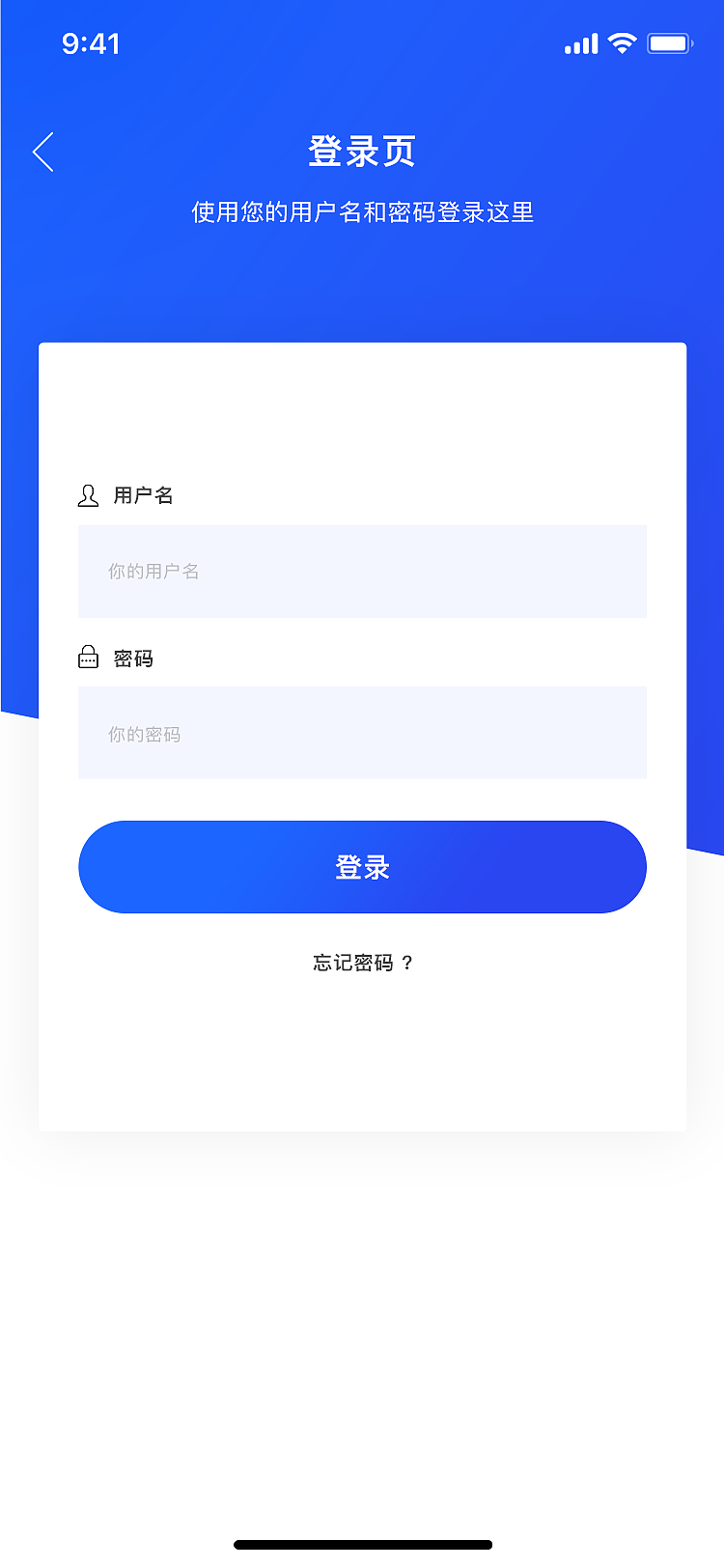This screenshot has height=1568, width=724.
Task: Go back using the top-left arrow
Action: point(43,153)
